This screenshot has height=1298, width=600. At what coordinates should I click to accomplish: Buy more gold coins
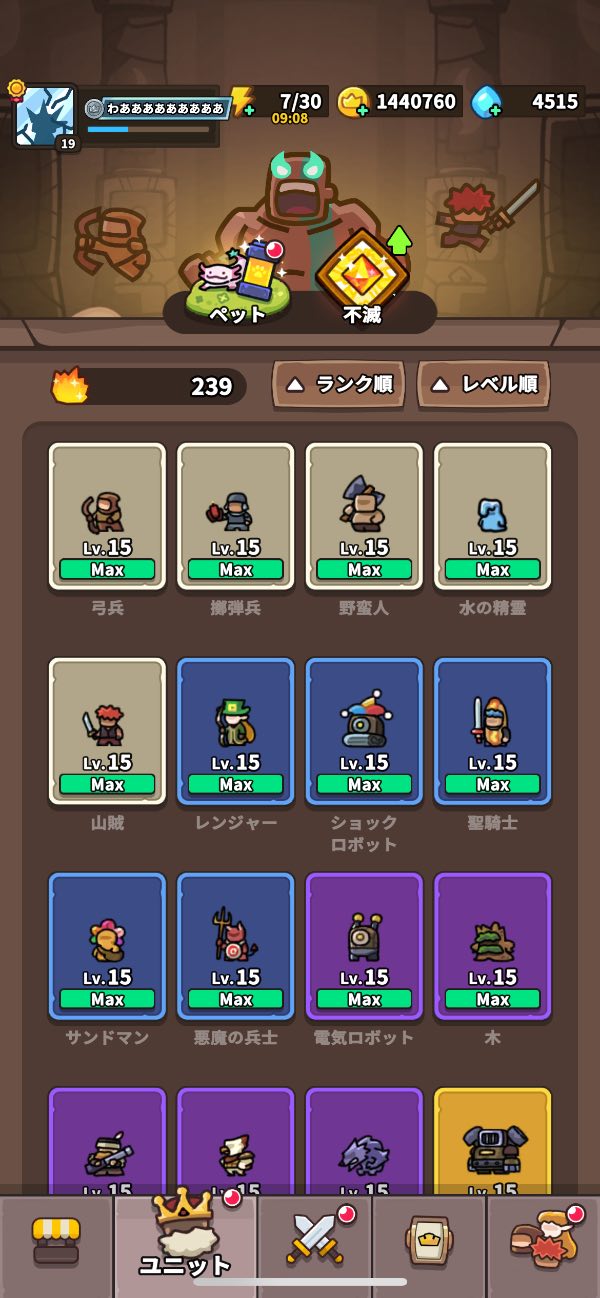(x=353, y=102)
